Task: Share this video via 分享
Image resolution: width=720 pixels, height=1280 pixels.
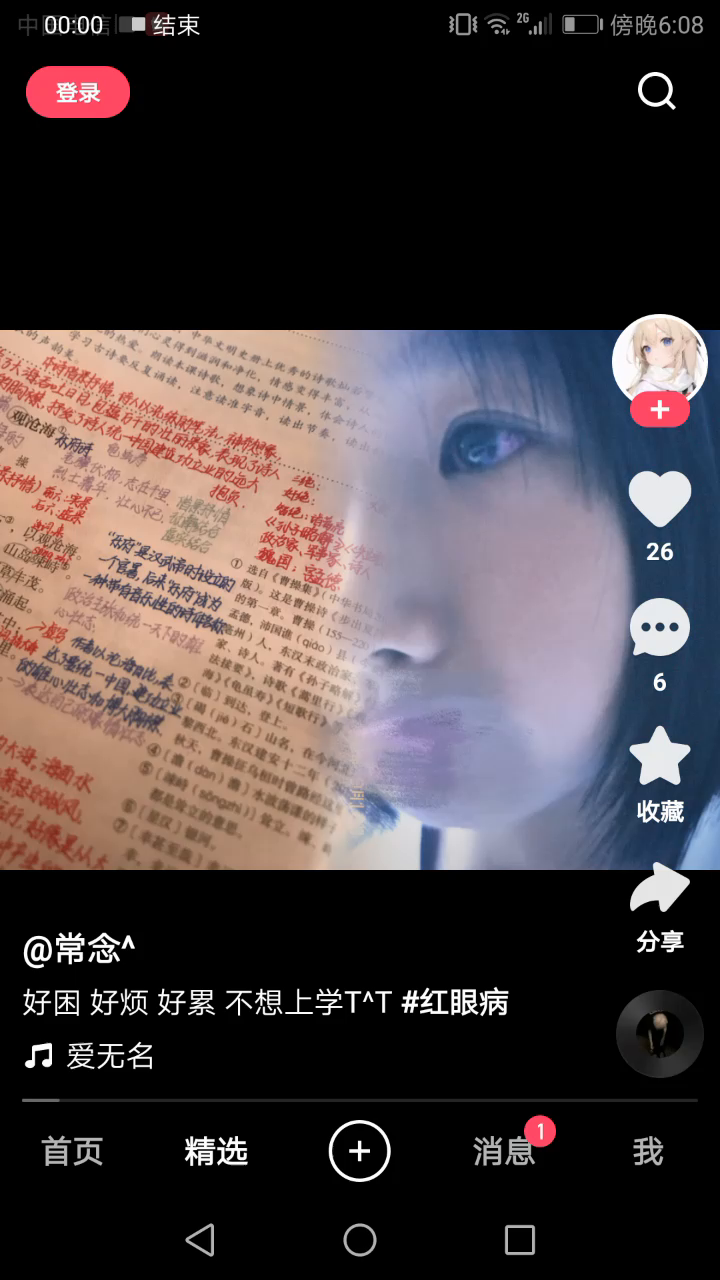Action: click(659, 890)
